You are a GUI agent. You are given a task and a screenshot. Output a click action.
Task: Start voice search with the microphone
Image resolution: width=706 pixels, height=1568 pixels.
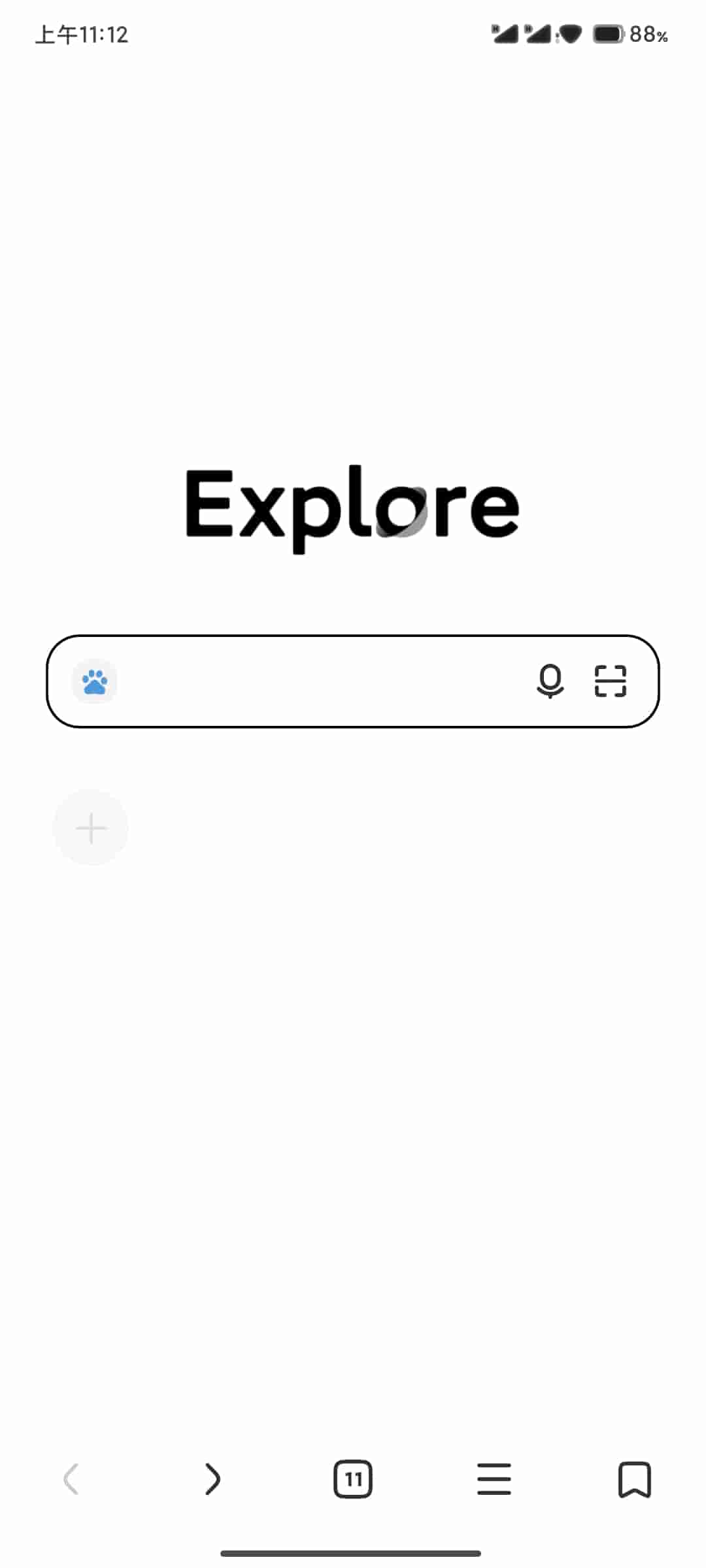pos(550,681)
